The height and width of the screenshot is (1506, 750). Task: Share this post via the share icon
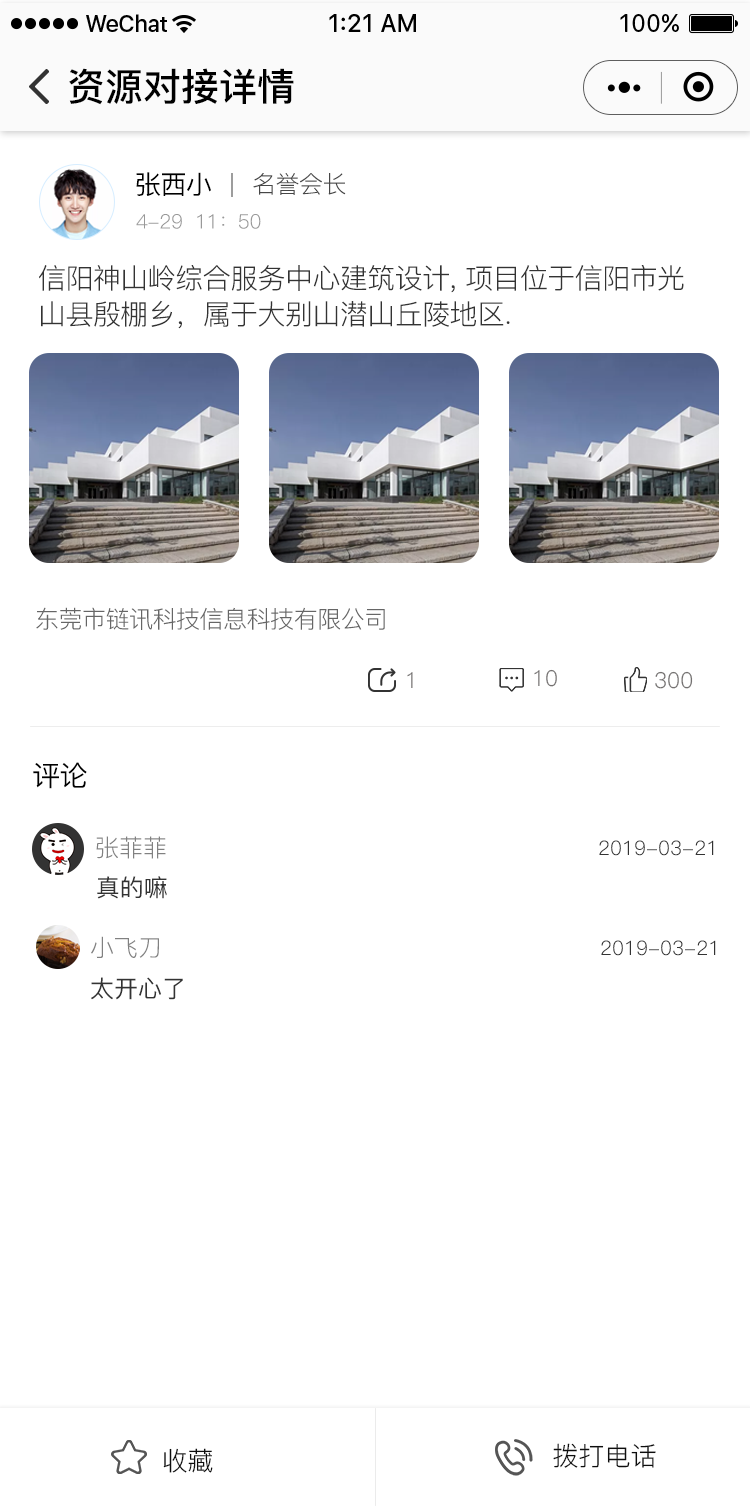coord(382,680)
